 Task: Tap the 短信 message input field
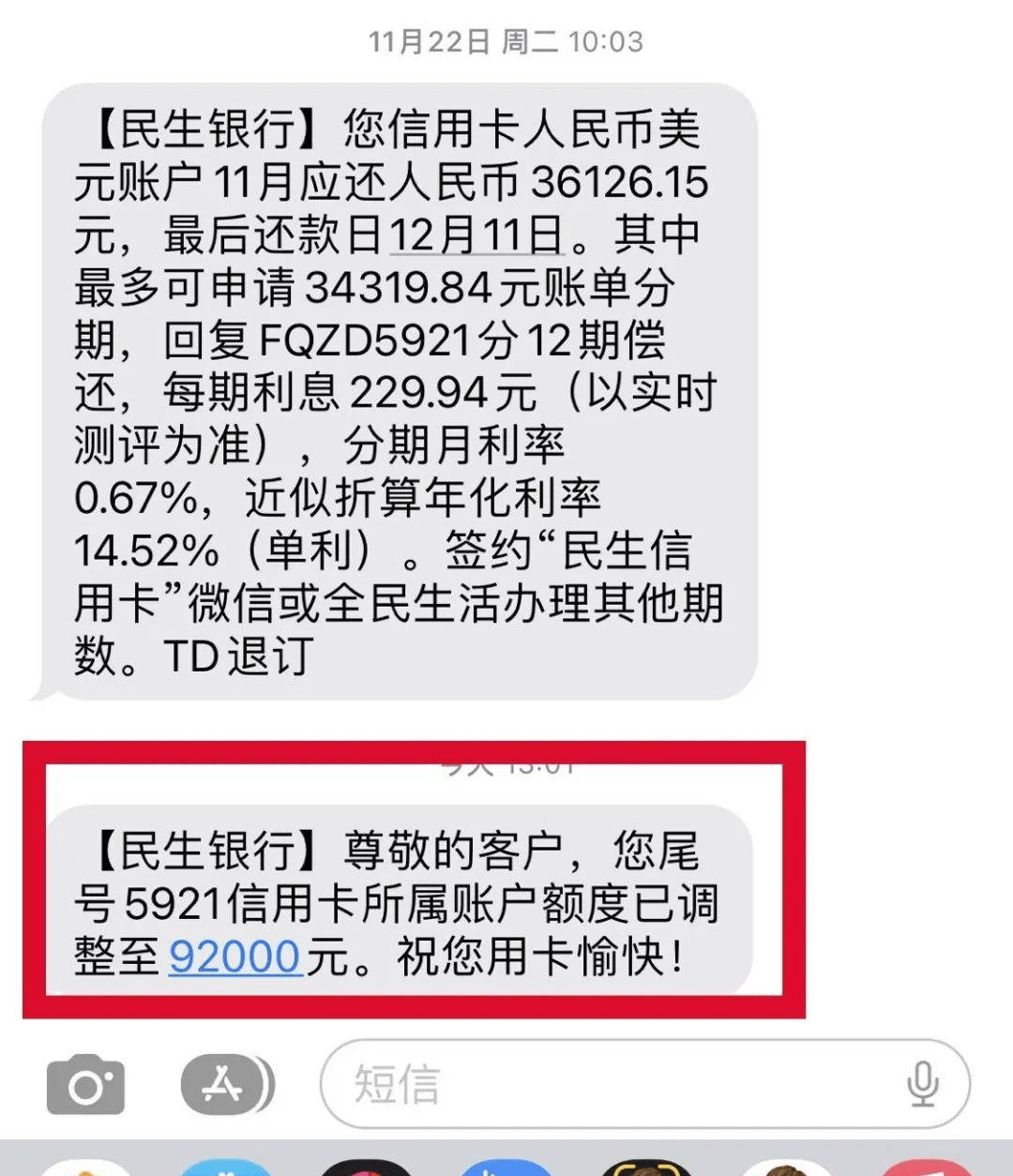610,1085
